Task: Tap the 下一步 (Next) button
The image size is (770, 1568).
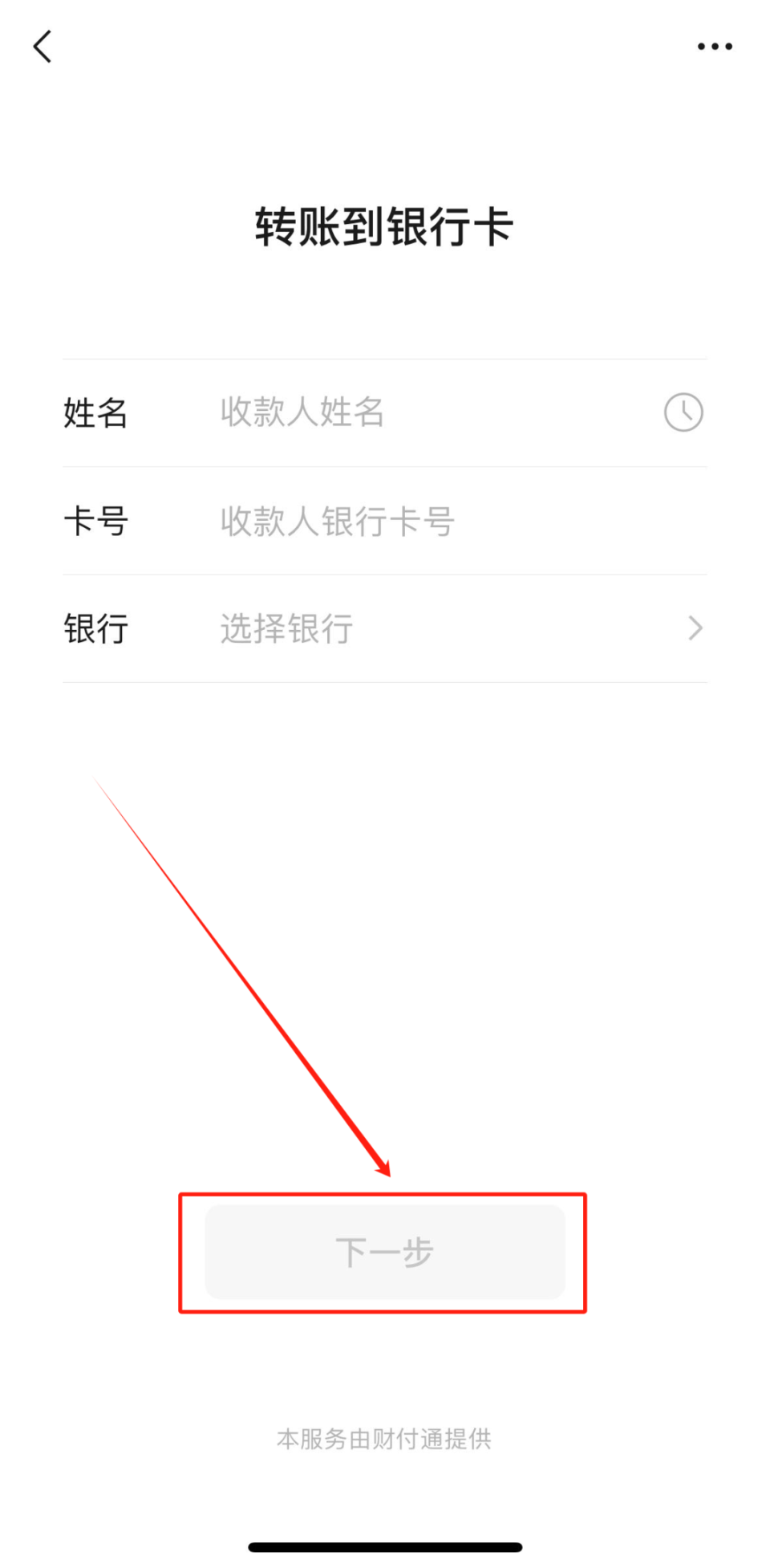Action: pos(385,1252)
